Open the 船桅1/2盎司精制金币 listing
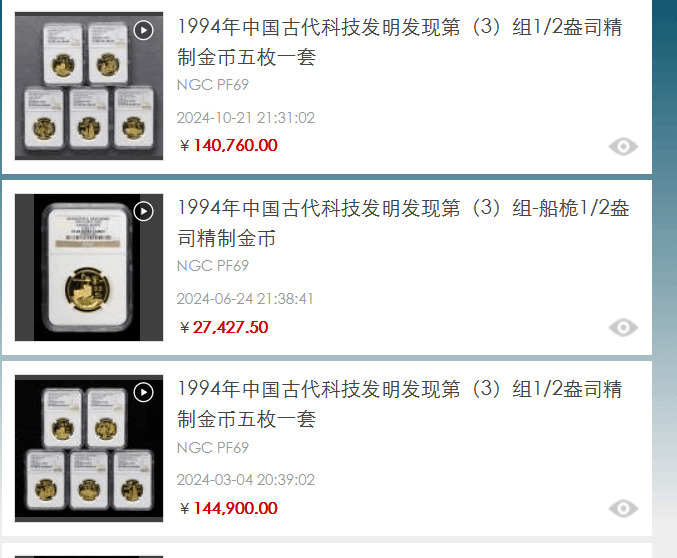Image resolution: width=677 pixels, height=558 pixels. 400,223
